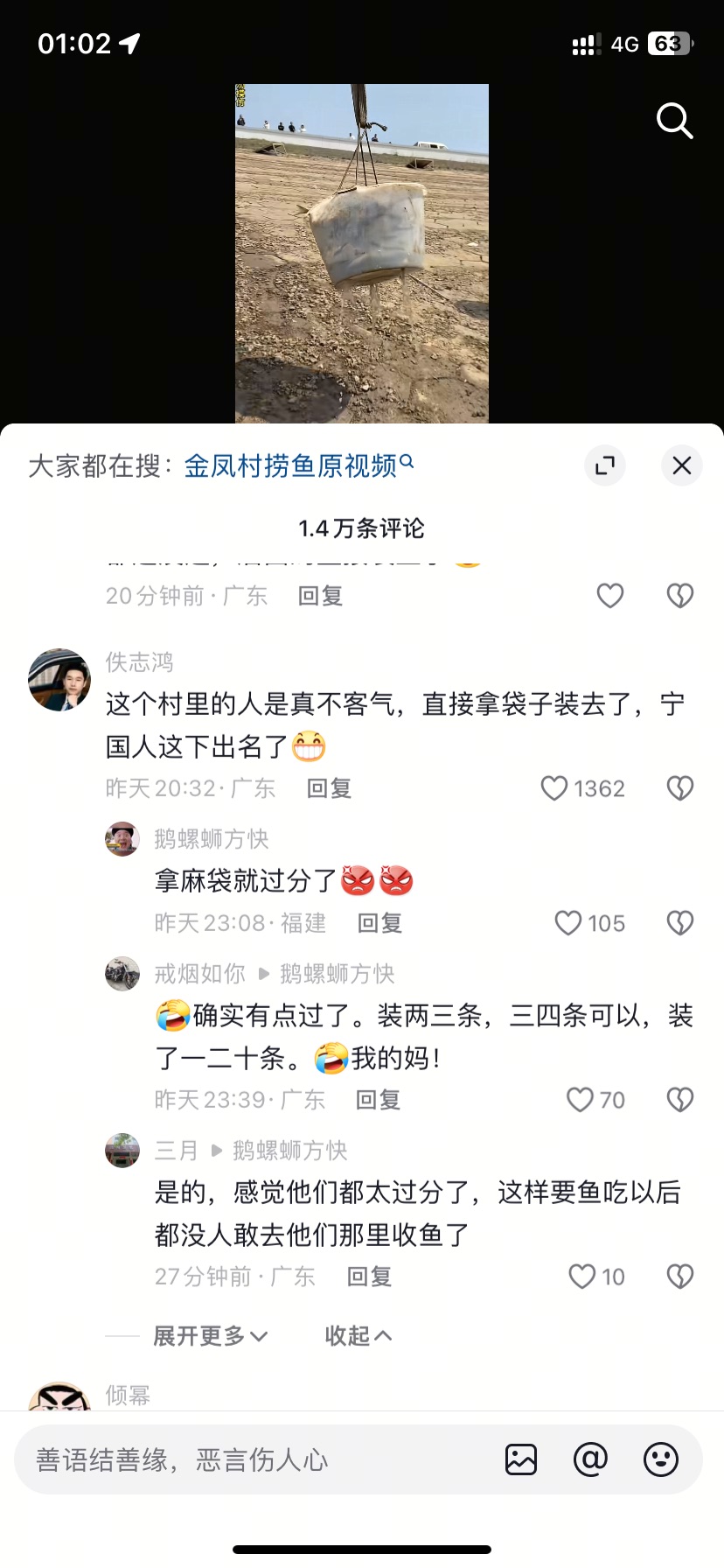Image resolution: width=724 pixels, height=1568 pixels.
Task: Expand more replies with 展开更多
Action: point(210,1336)
